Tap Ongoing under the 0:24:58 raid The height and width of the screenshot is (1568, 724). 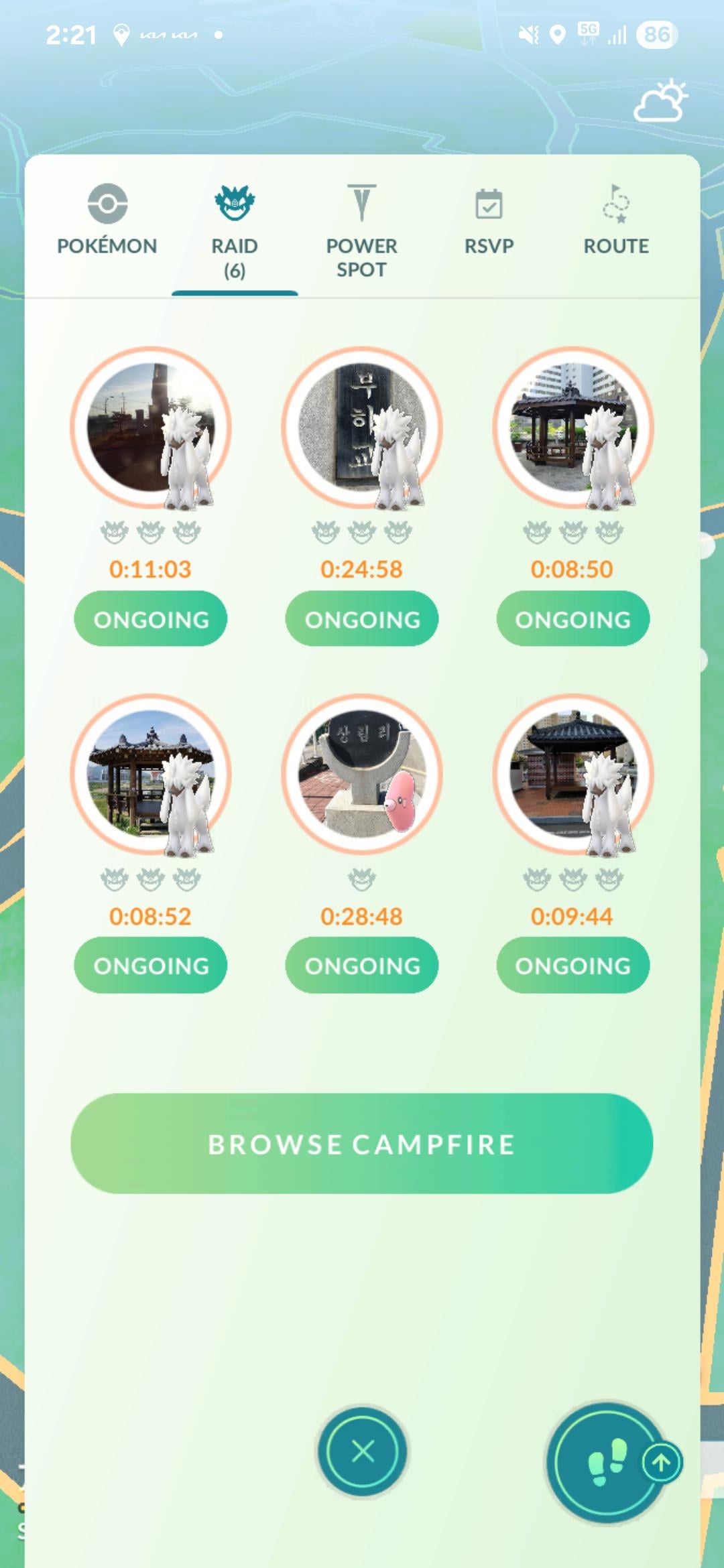(x=361, y=619)
